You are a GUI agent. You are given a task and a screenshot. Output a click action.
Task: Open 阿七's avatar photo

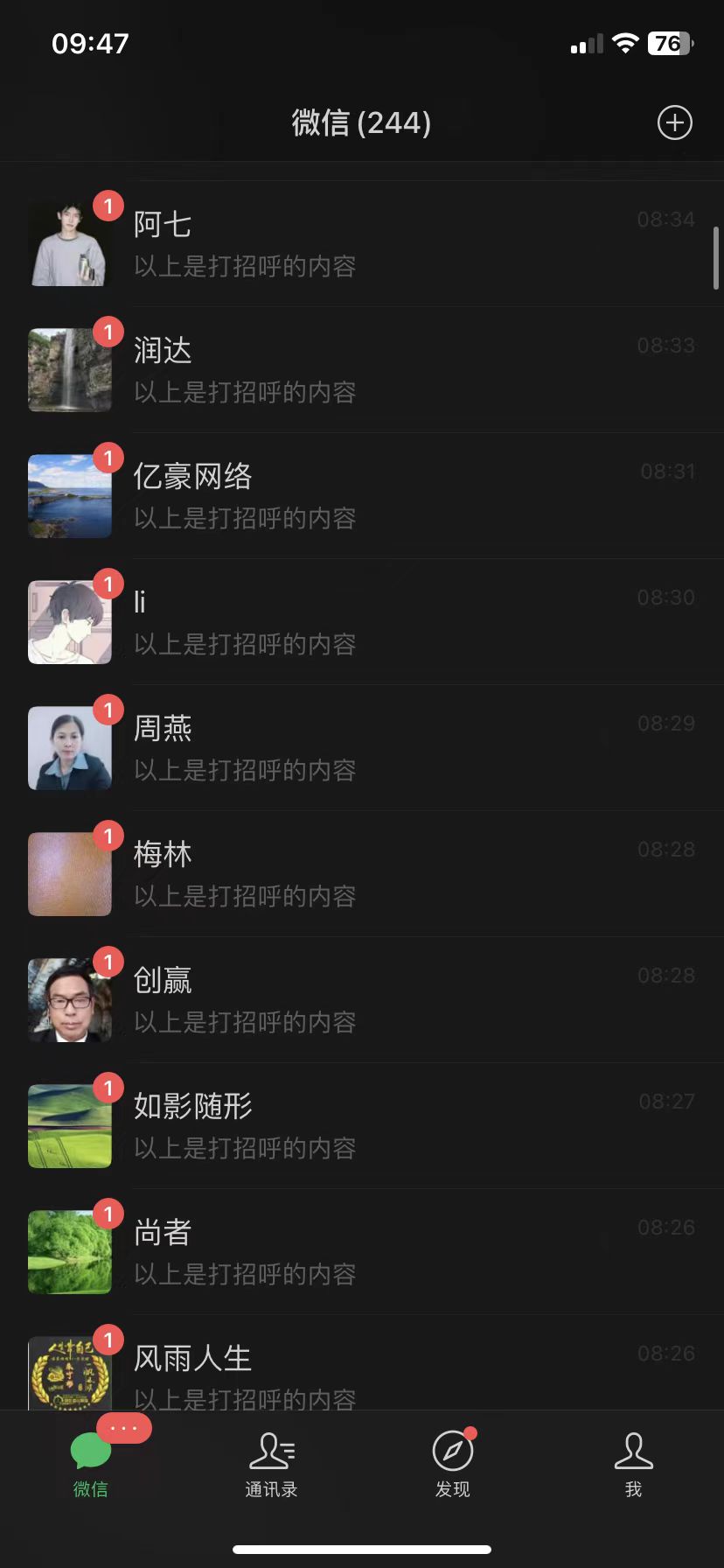pyautogui.click(x=70, y=245)
